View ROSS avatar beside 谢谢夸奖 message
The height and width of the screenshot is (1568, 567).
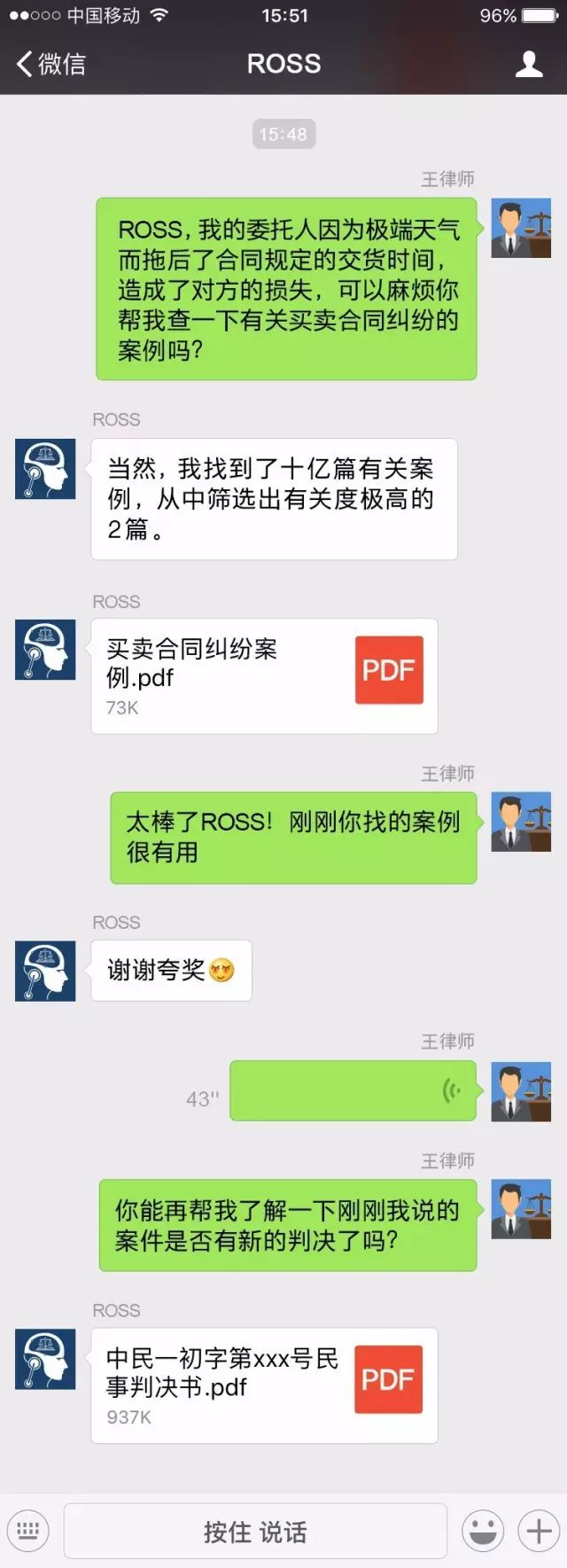pyautogui.click(x=45, y=971)
